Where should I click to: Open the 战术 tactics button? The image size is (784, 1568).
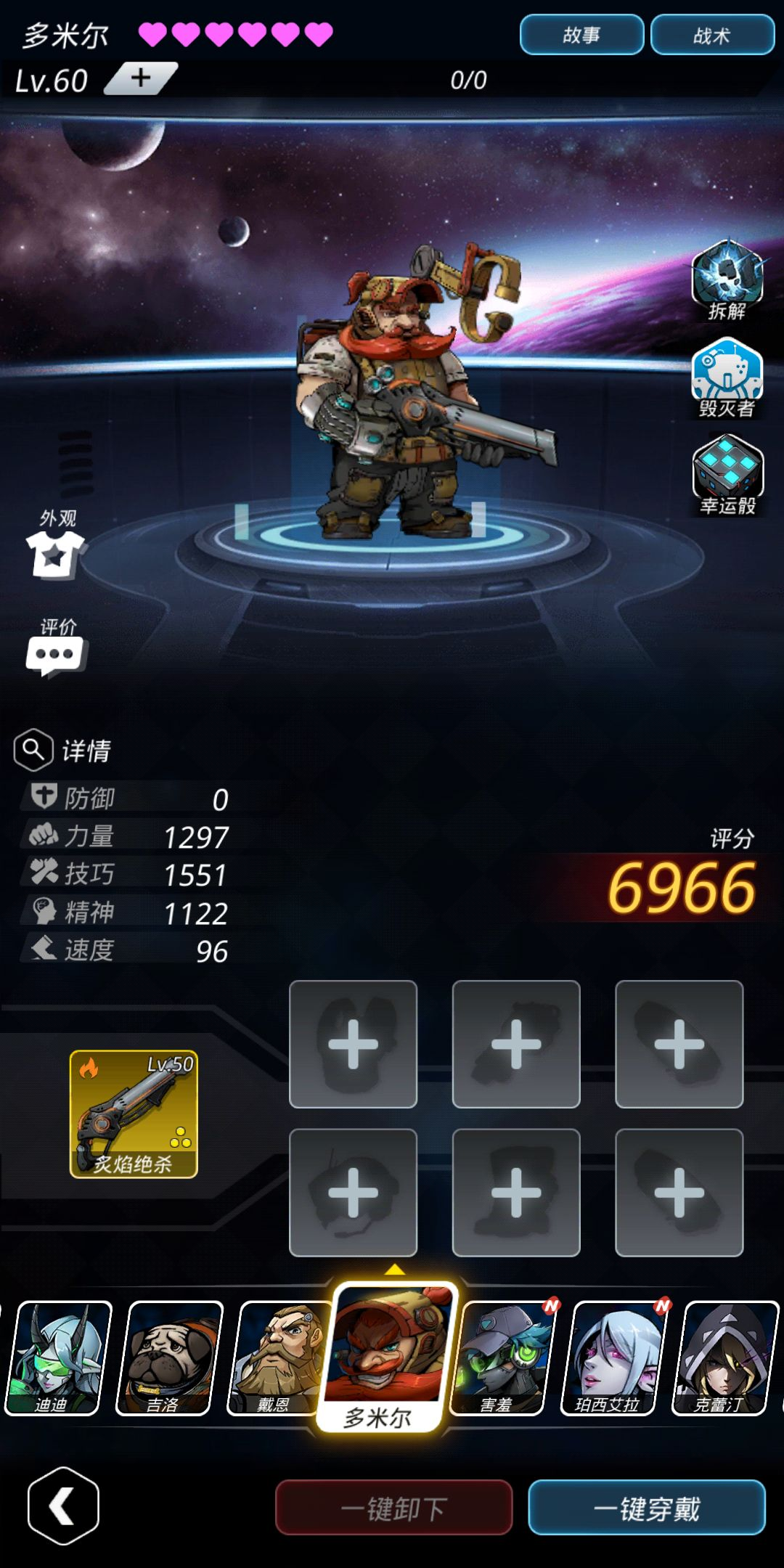coord(712,35)
